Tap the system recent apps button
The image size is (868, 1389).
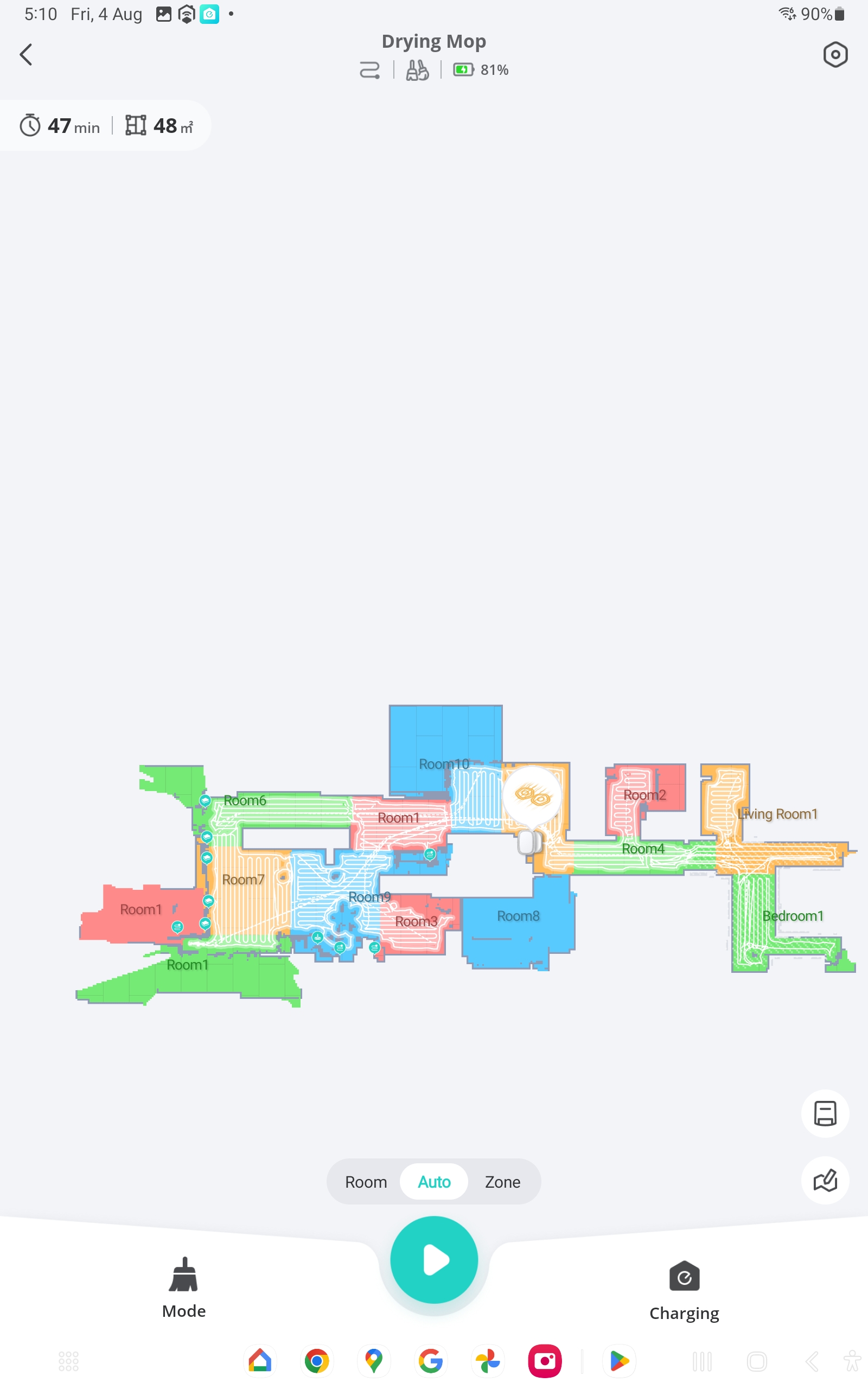701,1361
